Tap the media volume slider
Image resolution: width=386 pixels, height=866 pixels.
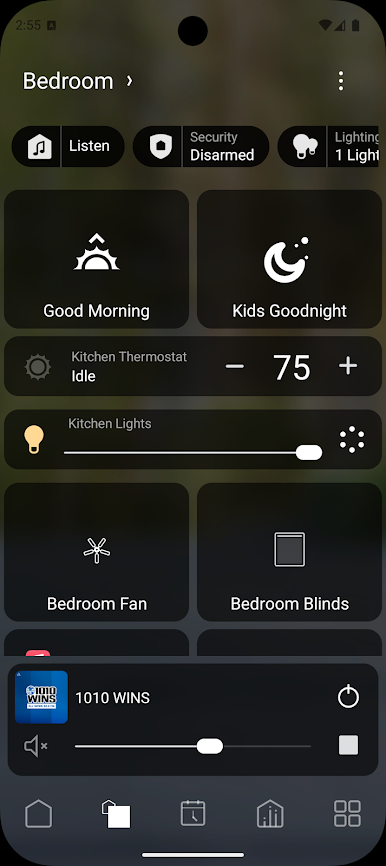[x=193, y=746]
